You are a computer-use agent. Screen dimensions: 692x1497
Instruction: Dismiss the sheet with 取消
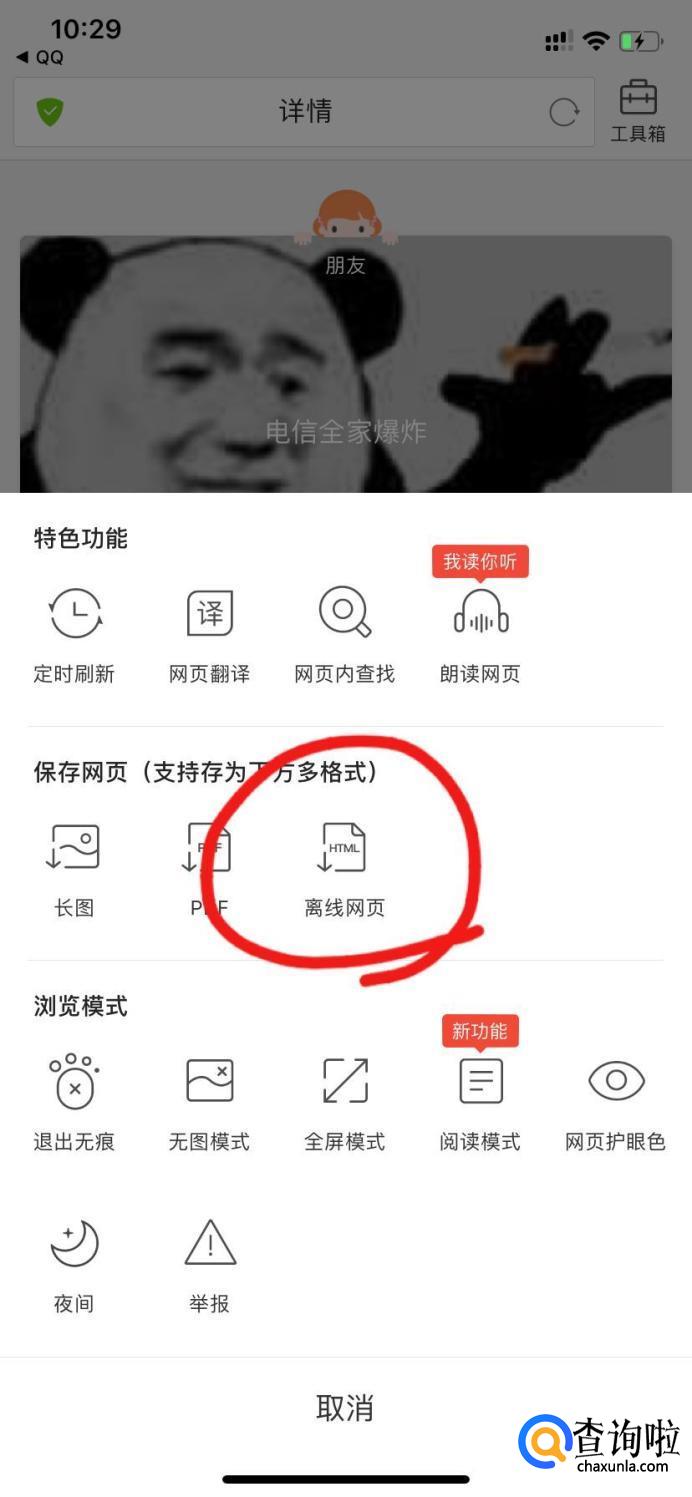click(x=345, y=1408)
